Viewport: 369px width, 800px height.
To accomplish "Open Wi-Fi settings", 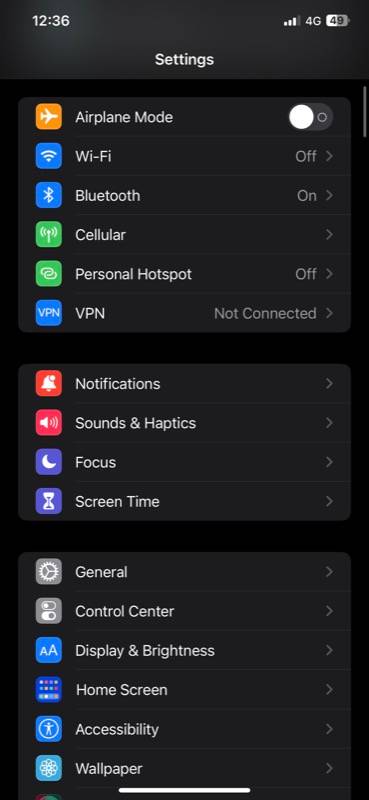I will (x=184, y=156).
